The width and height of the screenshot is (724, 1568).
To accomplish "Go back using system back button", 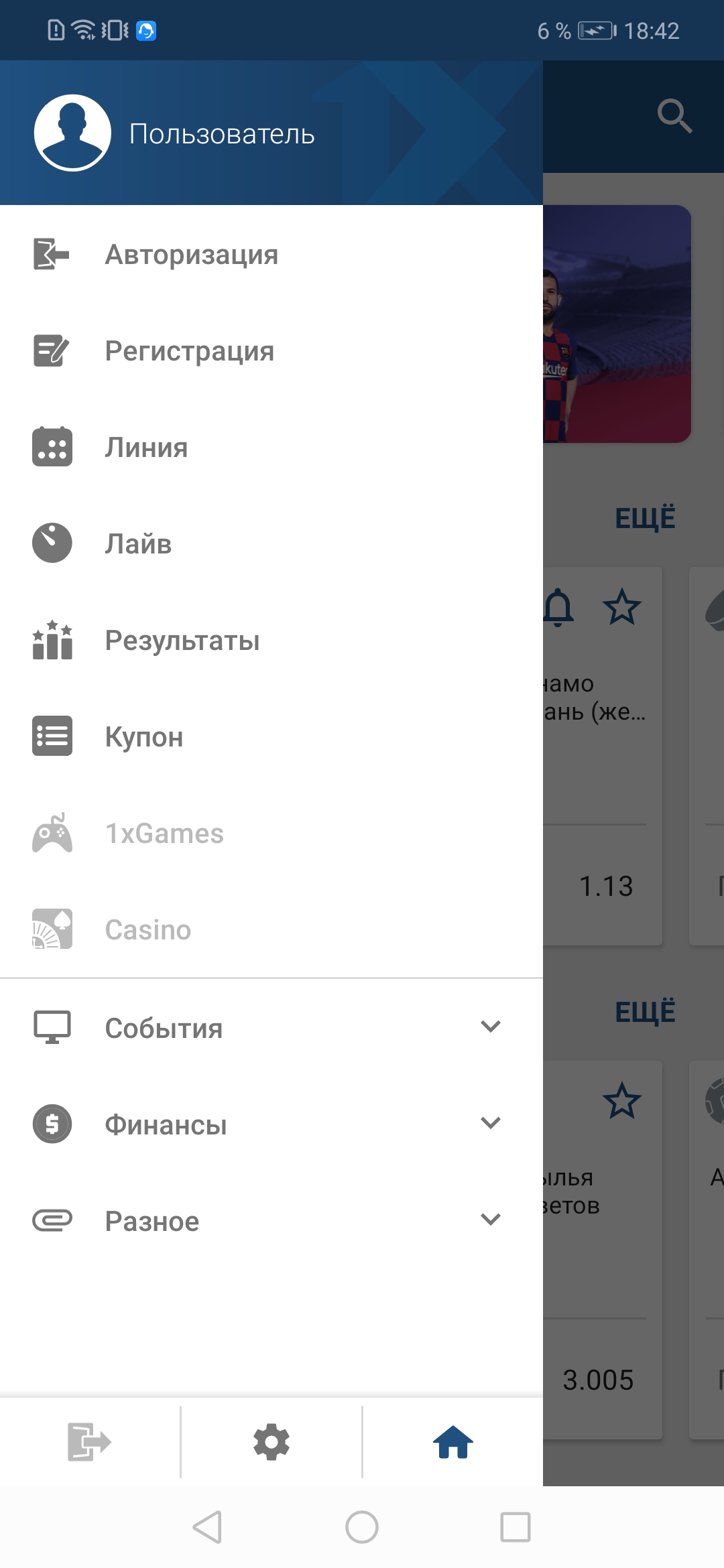I will click(207, 1527).
